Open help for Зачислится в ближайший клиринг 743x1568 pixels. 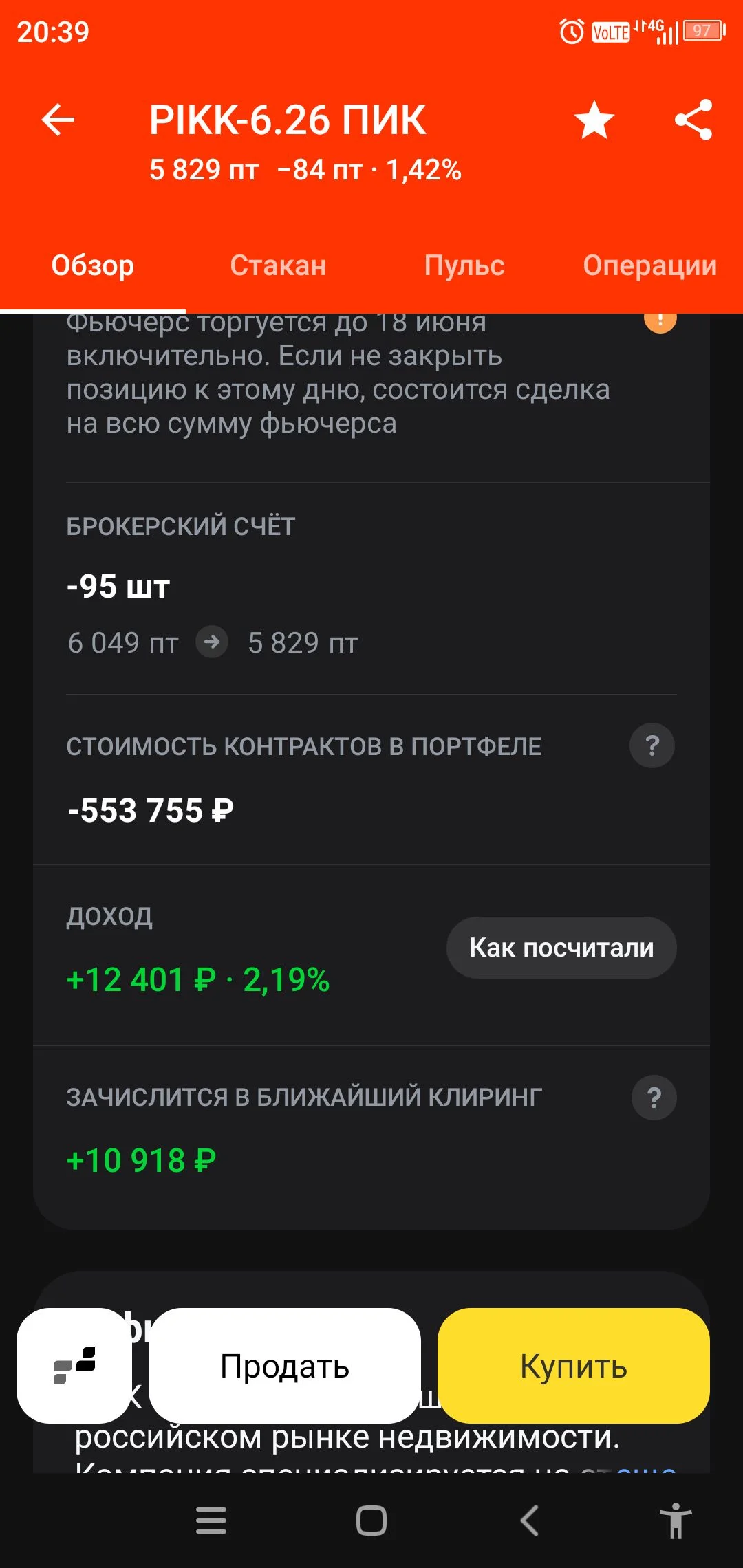[654, 1098]
